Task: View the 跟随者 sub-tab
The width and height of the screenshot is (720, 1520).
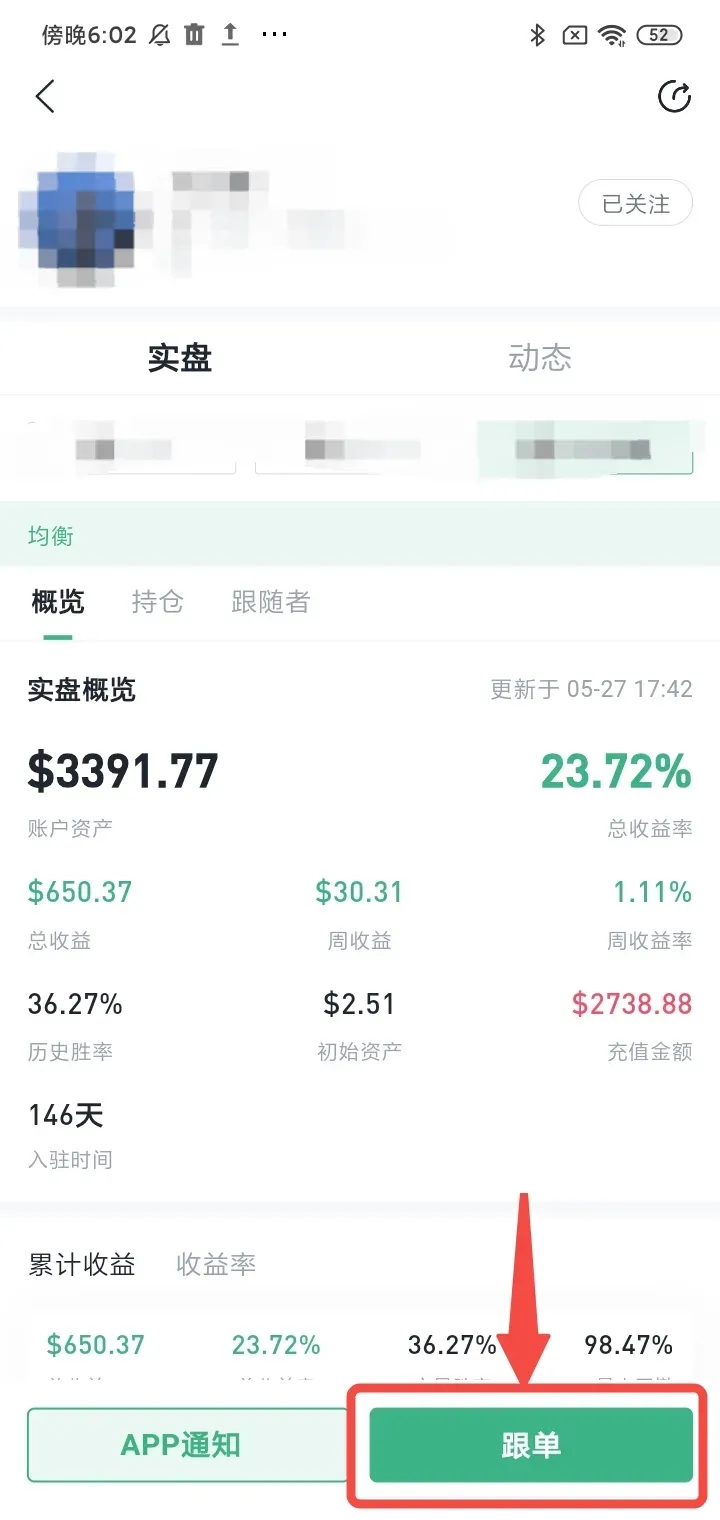Action: point(271,602)
